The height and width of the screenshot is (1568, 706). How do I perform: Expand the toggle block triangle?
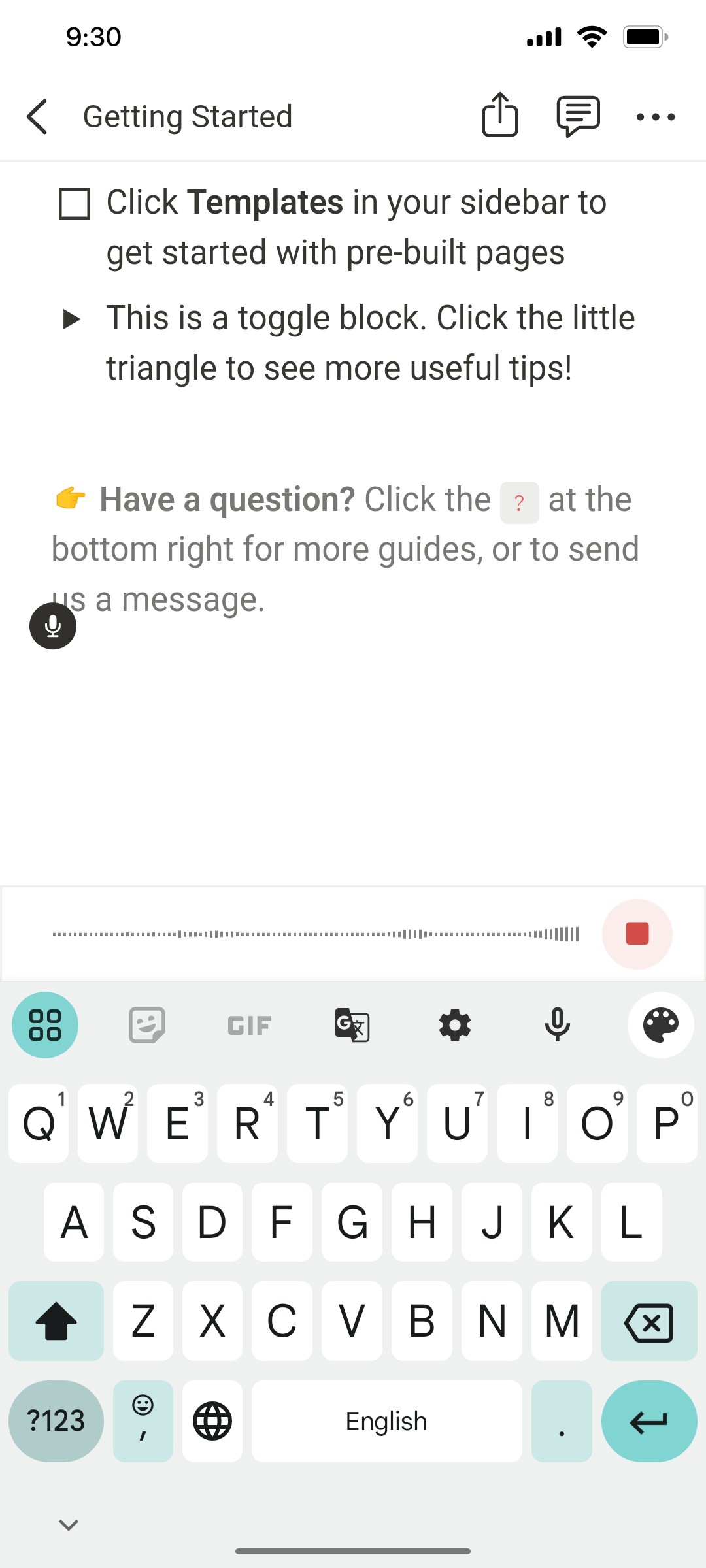[73, 319]
